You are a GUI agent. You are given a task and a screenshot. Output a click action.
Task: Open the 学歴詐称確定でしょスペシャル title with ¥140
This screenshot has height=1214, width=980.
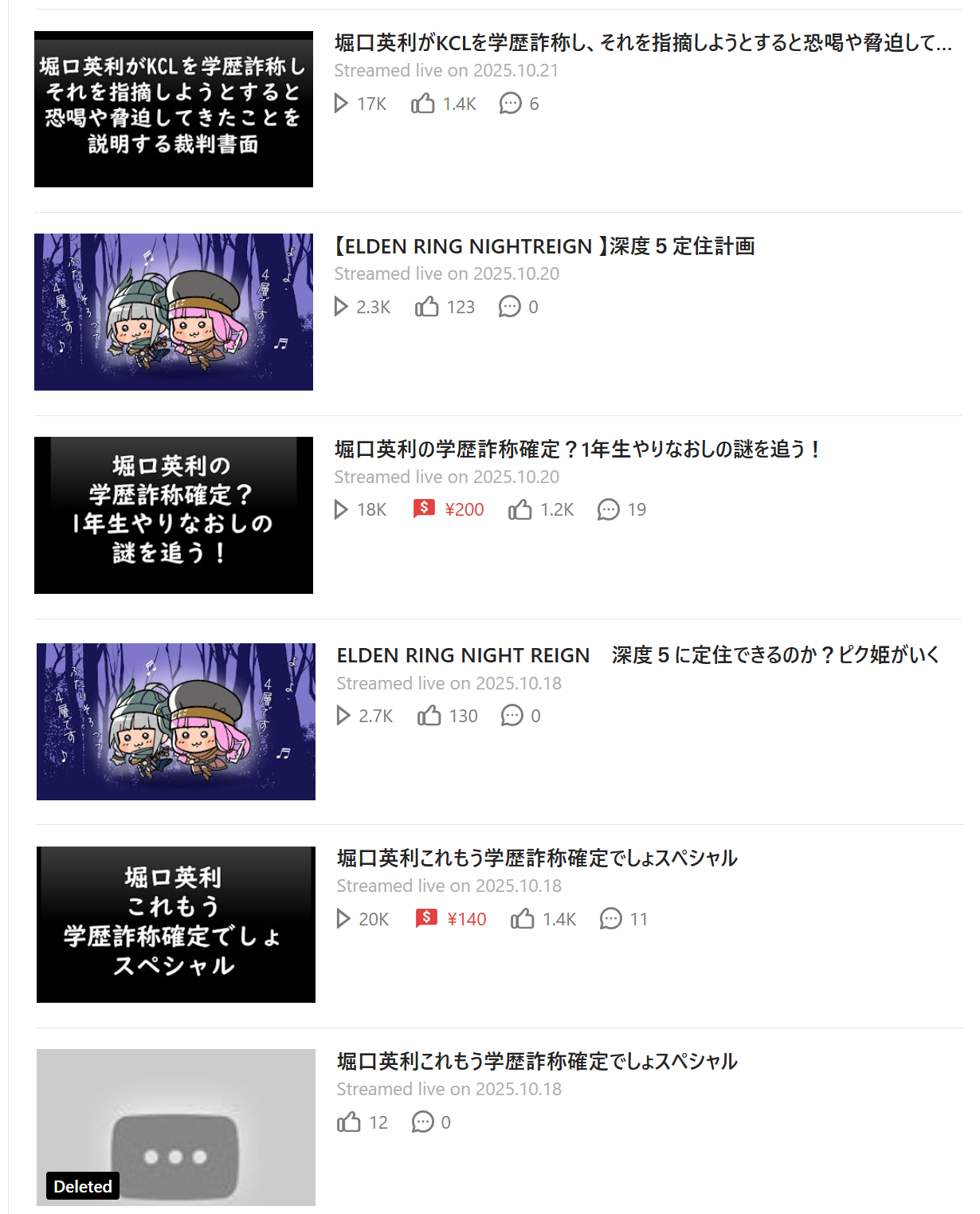[x=537, y=858]
